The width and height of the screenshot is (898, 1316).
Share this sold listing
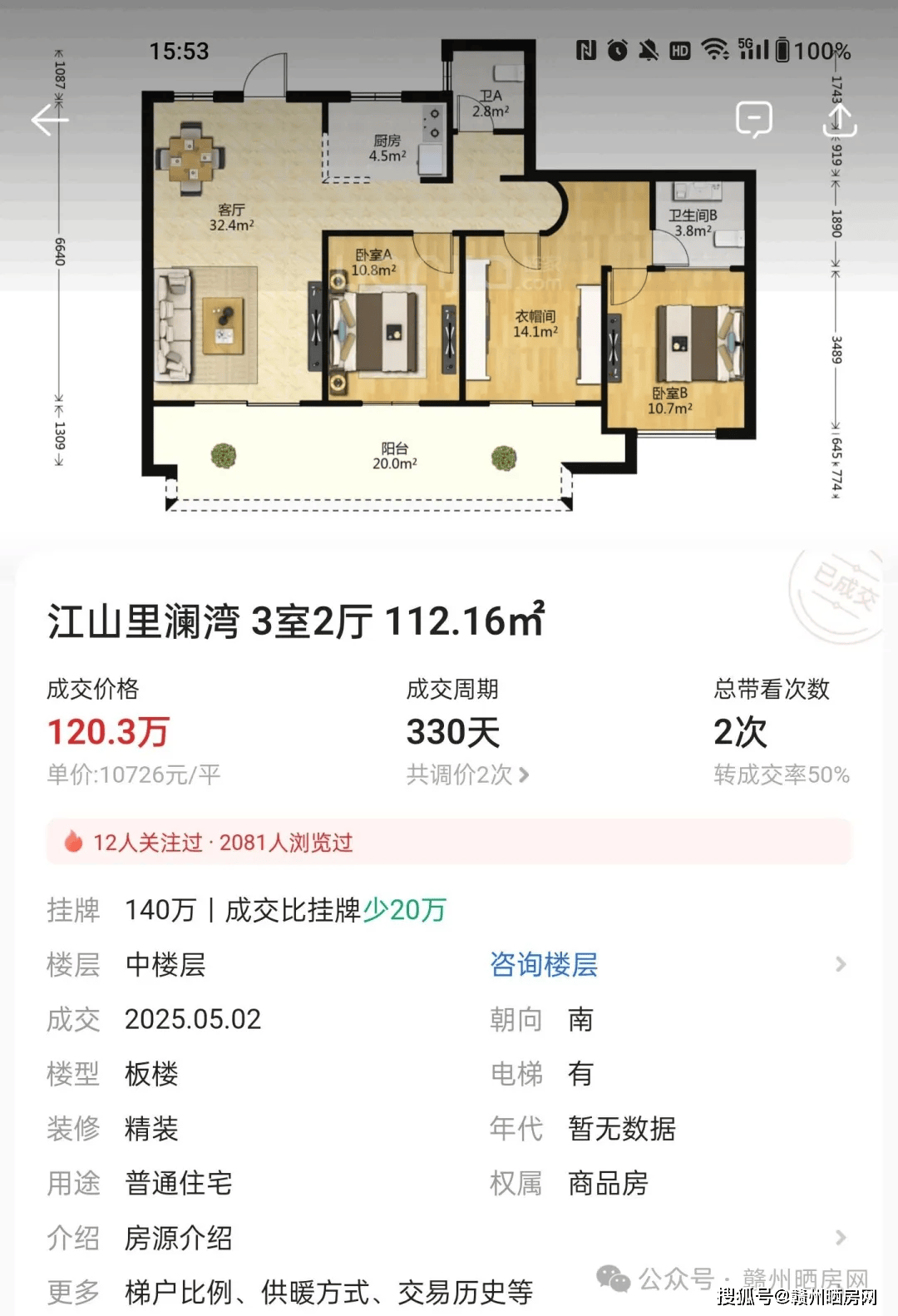click(840, 121)
